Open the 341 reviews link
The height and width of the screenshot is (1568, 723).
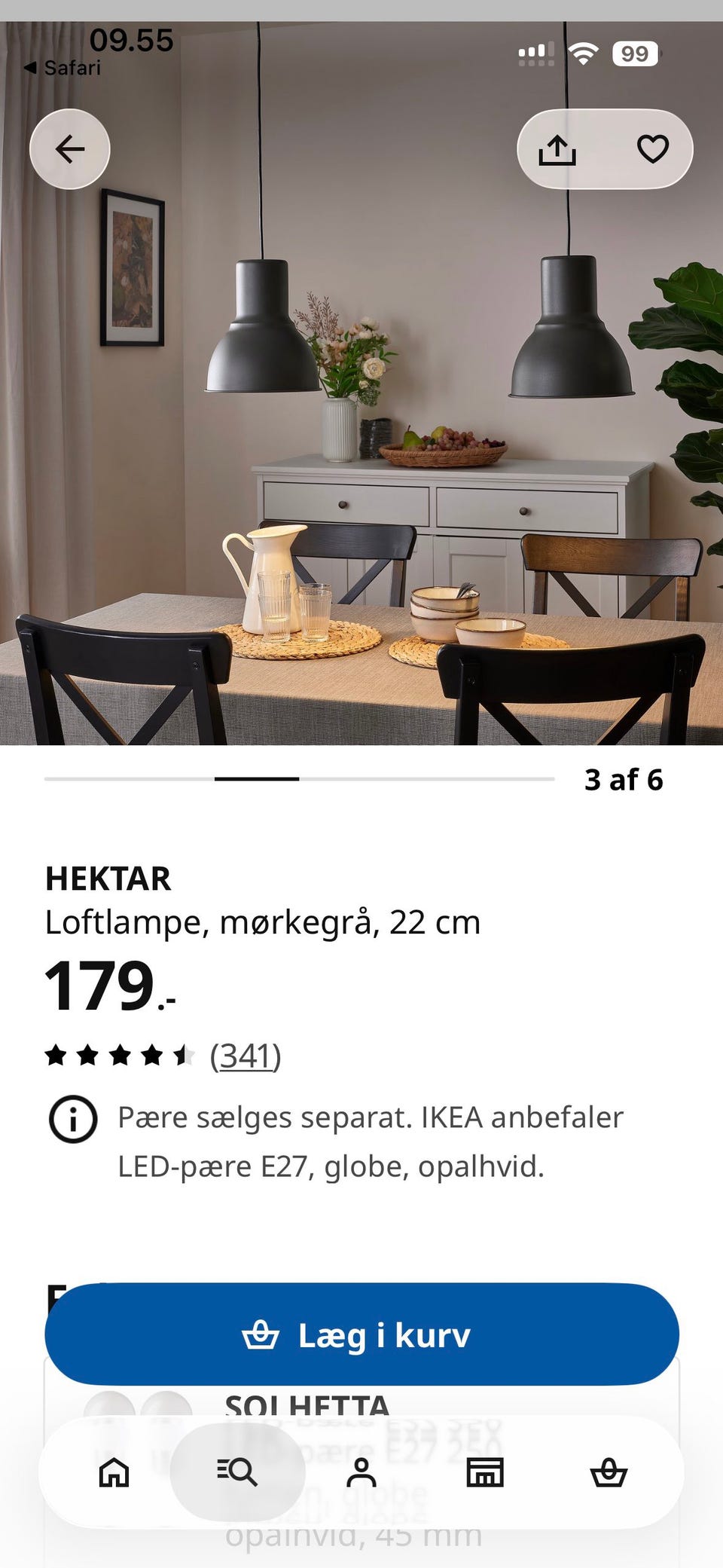click(246, 1056)
